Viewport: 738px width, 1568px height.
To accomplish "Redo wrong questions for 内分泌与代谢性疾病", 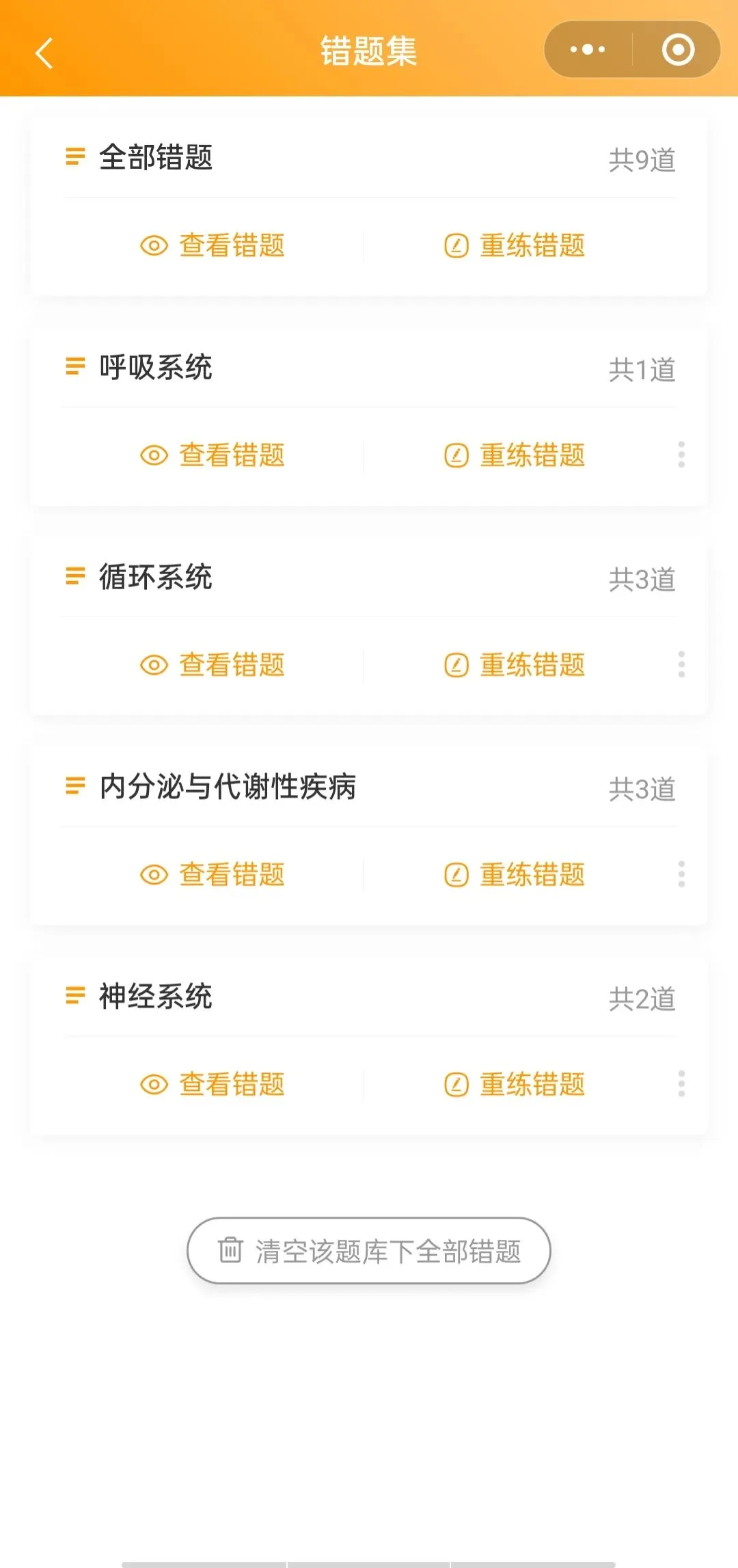I will 515,875.
